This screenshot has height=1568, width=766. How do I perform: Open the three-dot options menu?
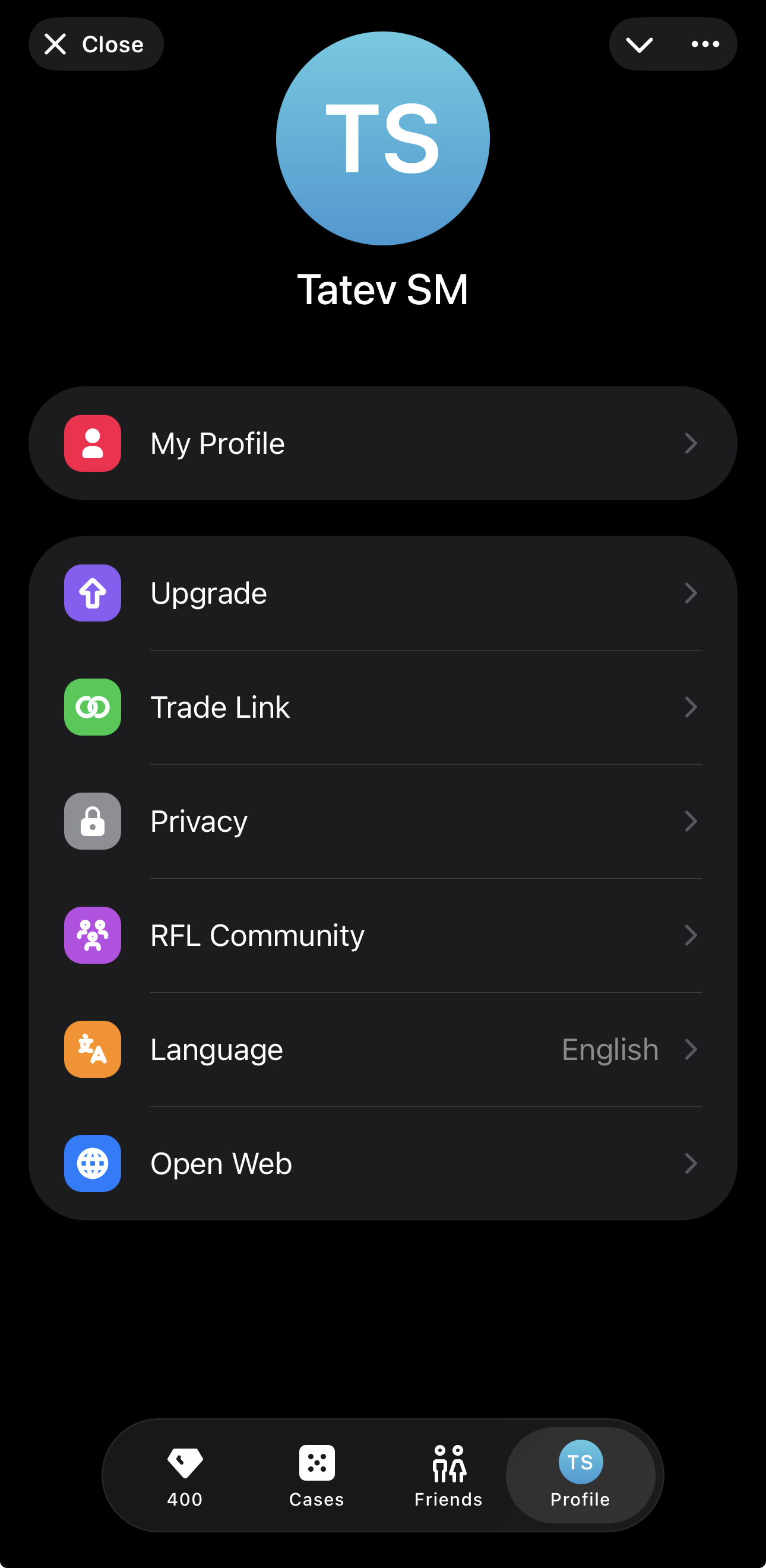[x=704, y=44]
